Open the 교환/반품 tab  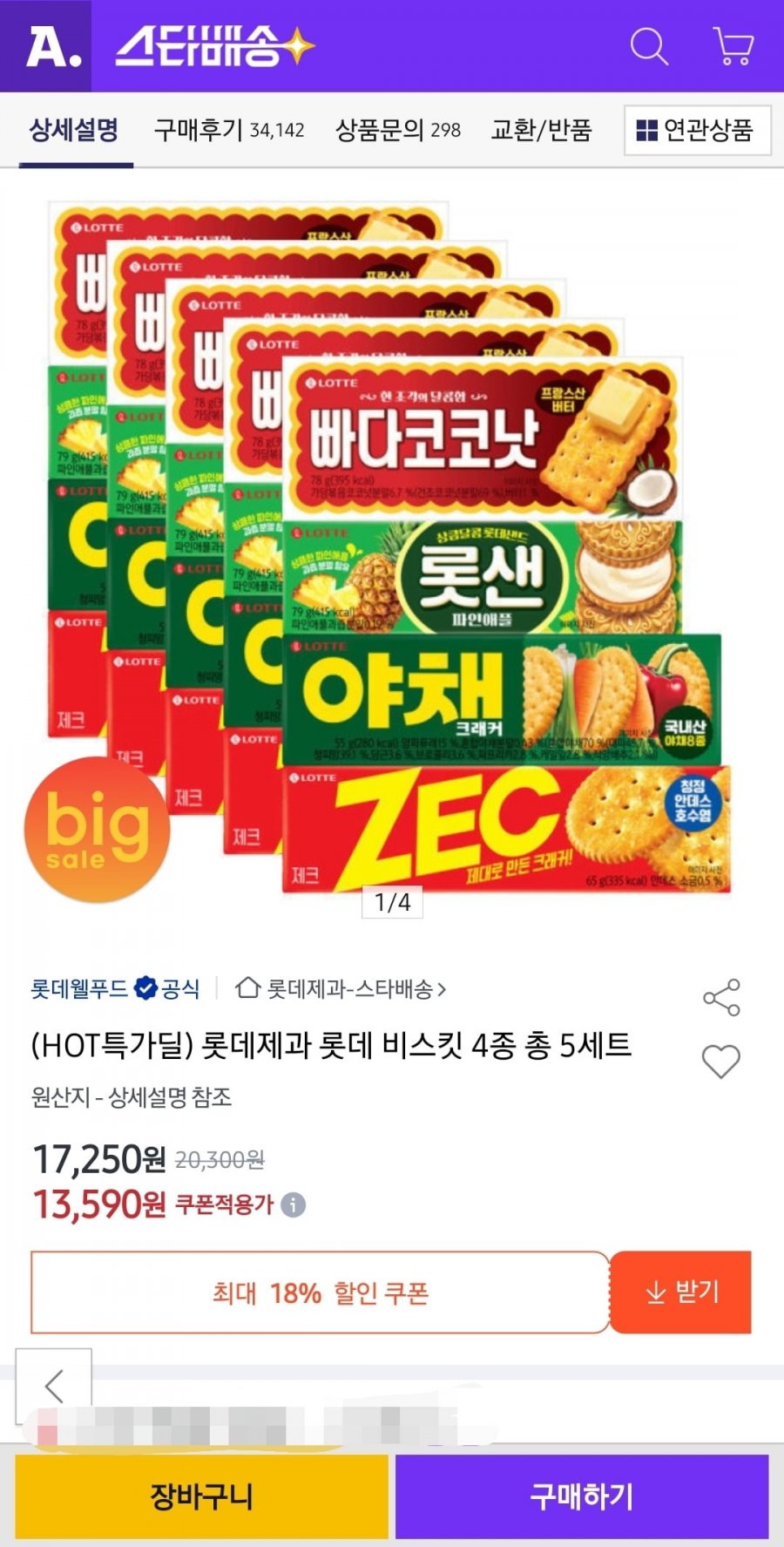point(541,130)
